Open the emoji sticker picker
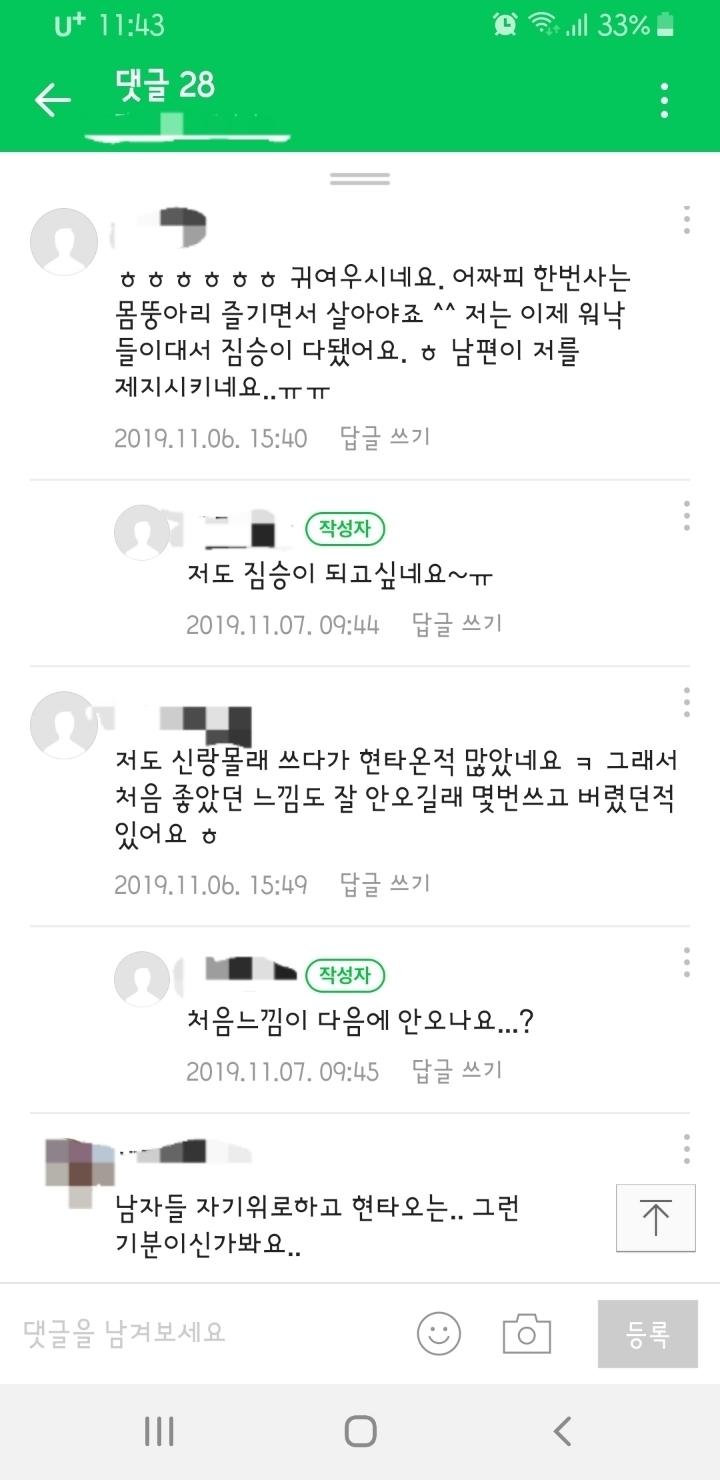Viewport: 720px width, 1480px height. pyautogui.click(x=438, y=1333)
